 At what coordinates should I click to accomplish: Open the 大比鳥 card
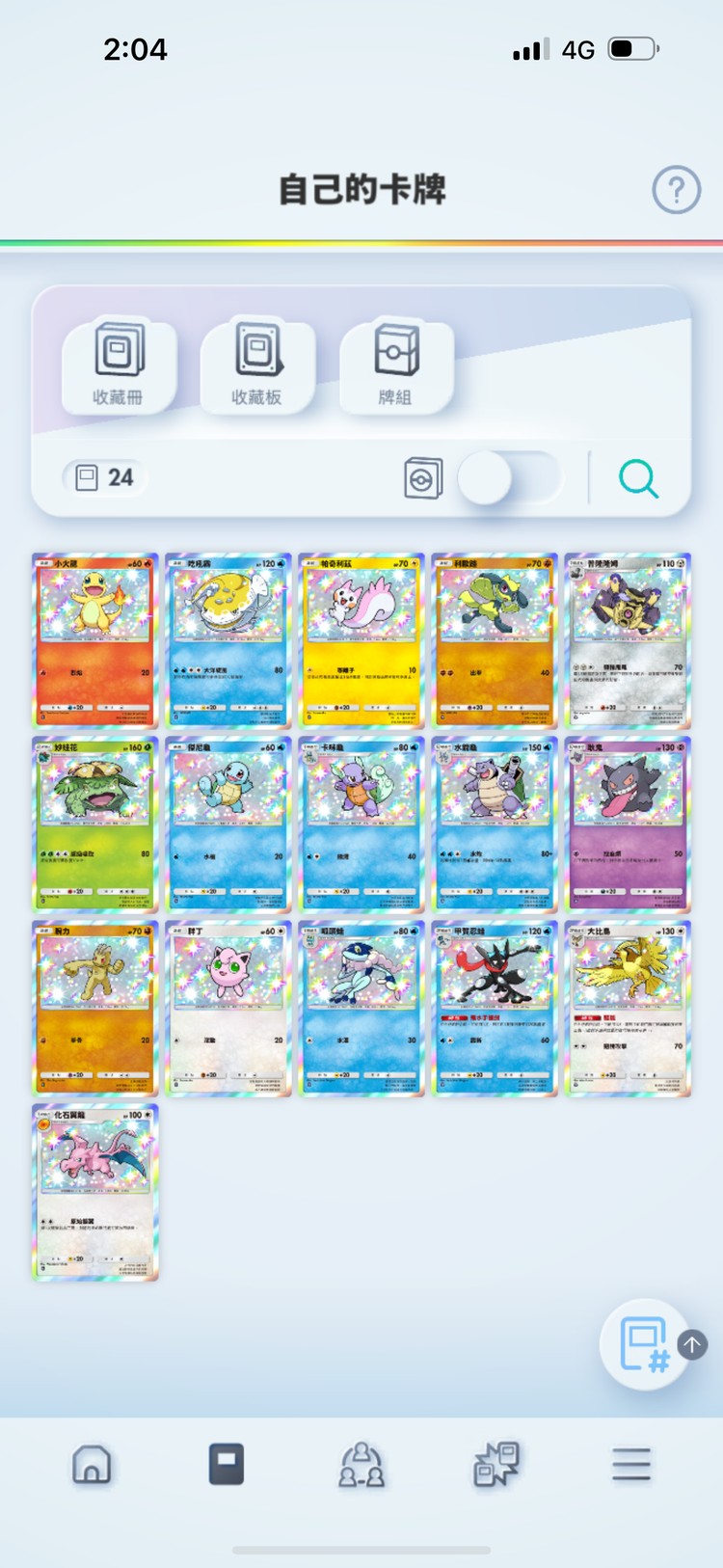click(628, 1009)
